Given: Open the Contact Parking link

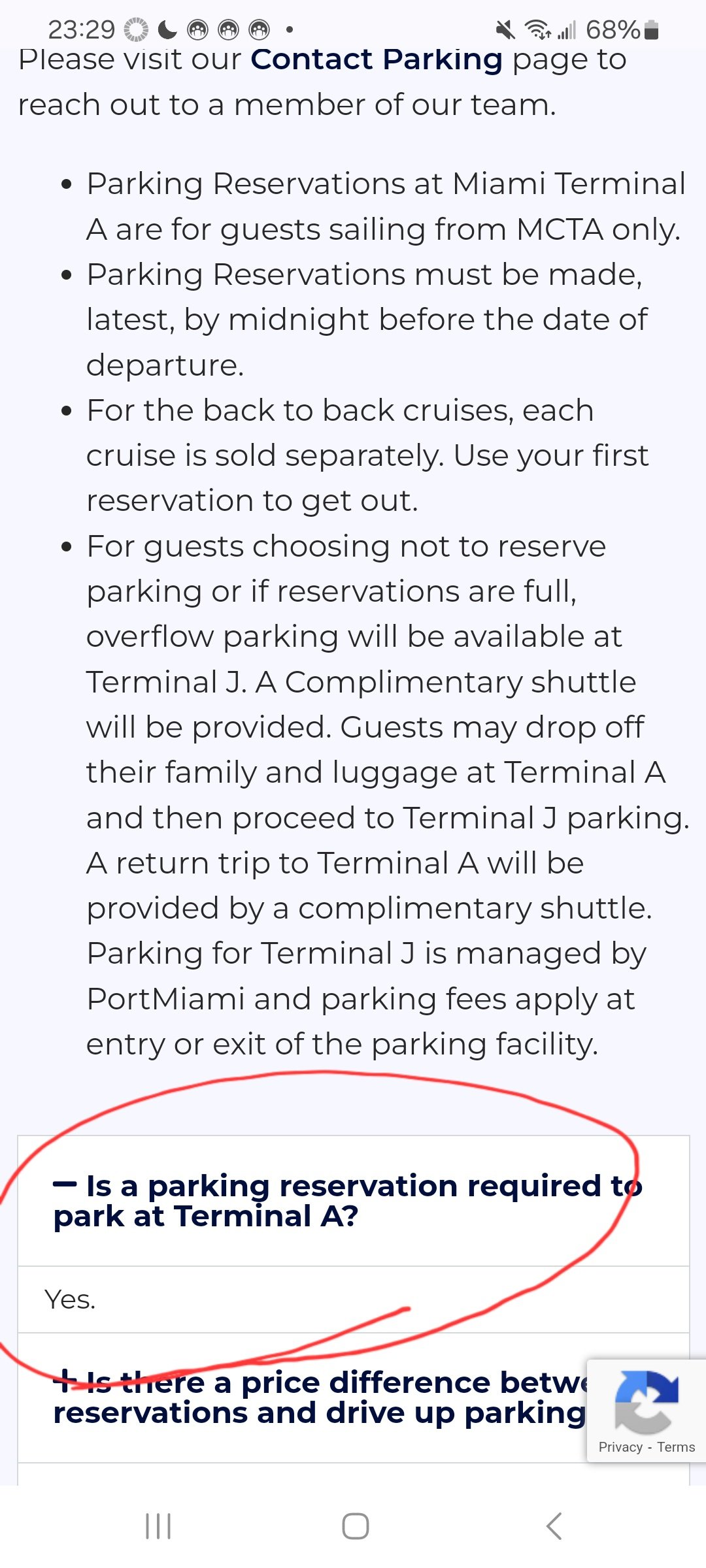Looking at the screenshot, I should [x=377, y=59].
